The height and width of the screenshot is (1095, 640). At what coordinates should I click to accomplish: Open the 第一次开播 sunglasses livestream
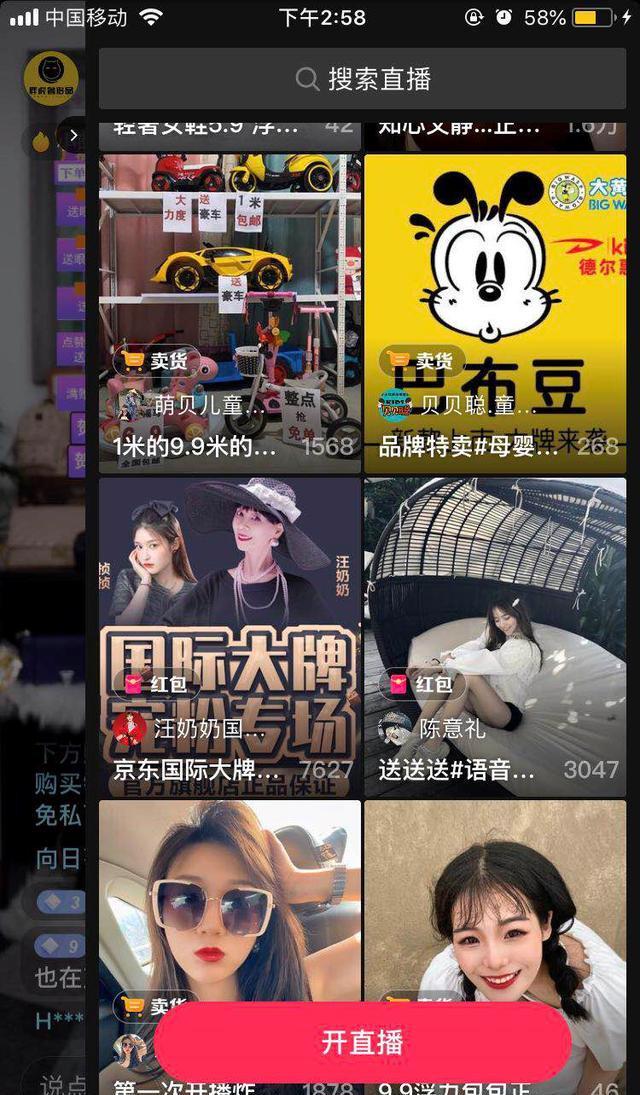[x=229, y=900]
